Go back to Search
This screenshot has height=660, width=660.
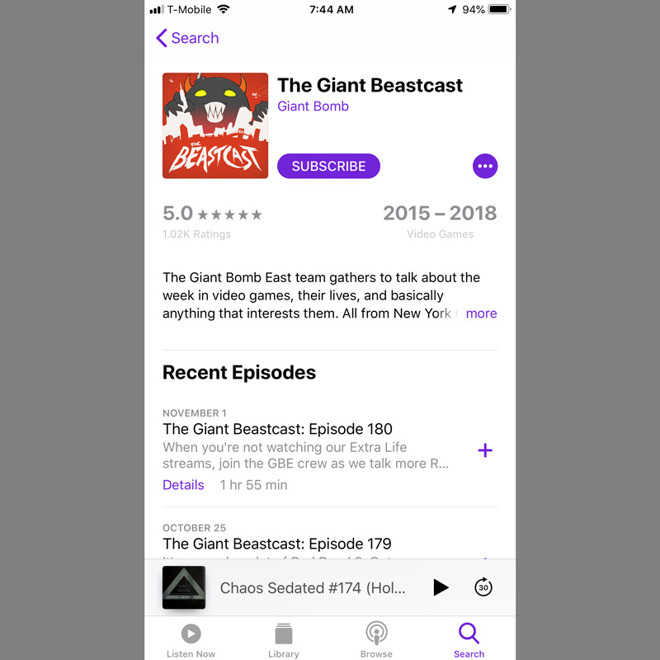pyautogui.click(x=187, y=38)
